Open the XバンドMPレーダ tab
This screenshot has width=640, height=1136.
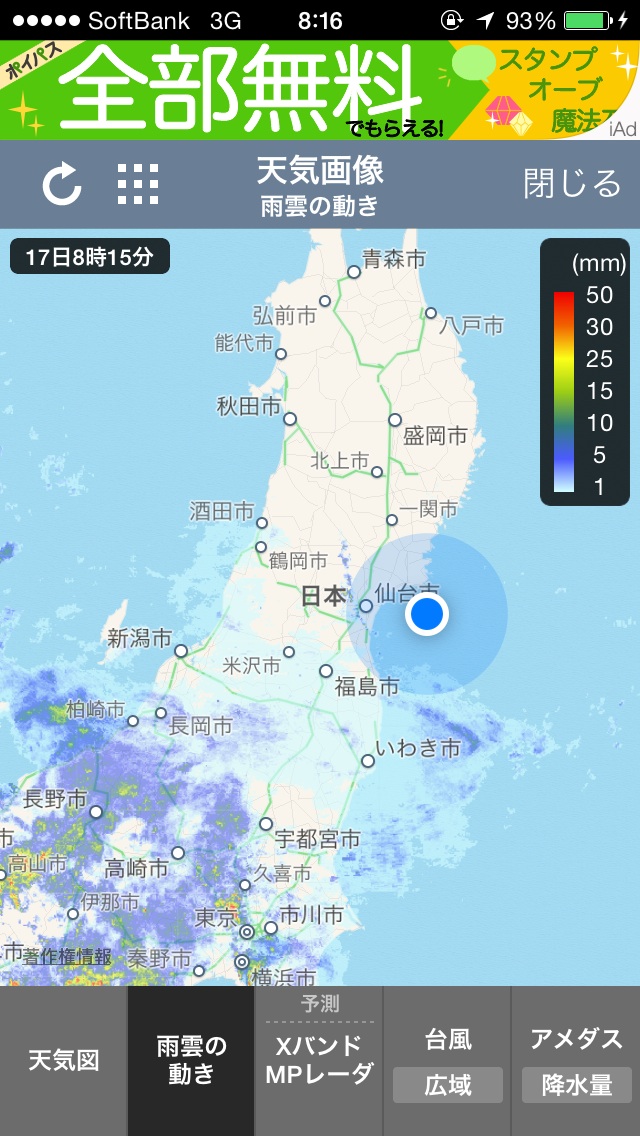[319, 1061]
